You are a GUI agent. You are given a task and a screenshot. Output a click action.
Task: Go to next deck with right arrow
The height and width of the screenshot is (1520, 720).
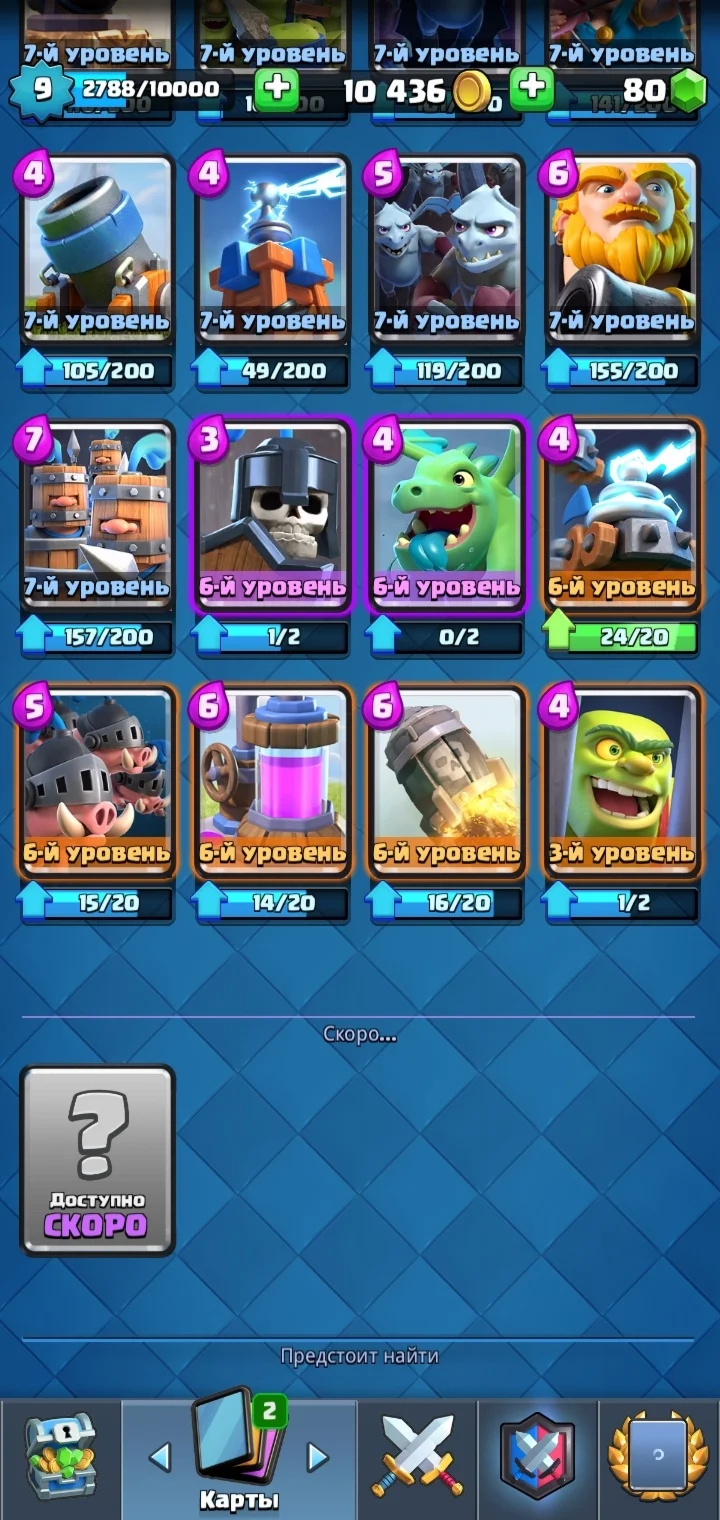point(317,1456)
